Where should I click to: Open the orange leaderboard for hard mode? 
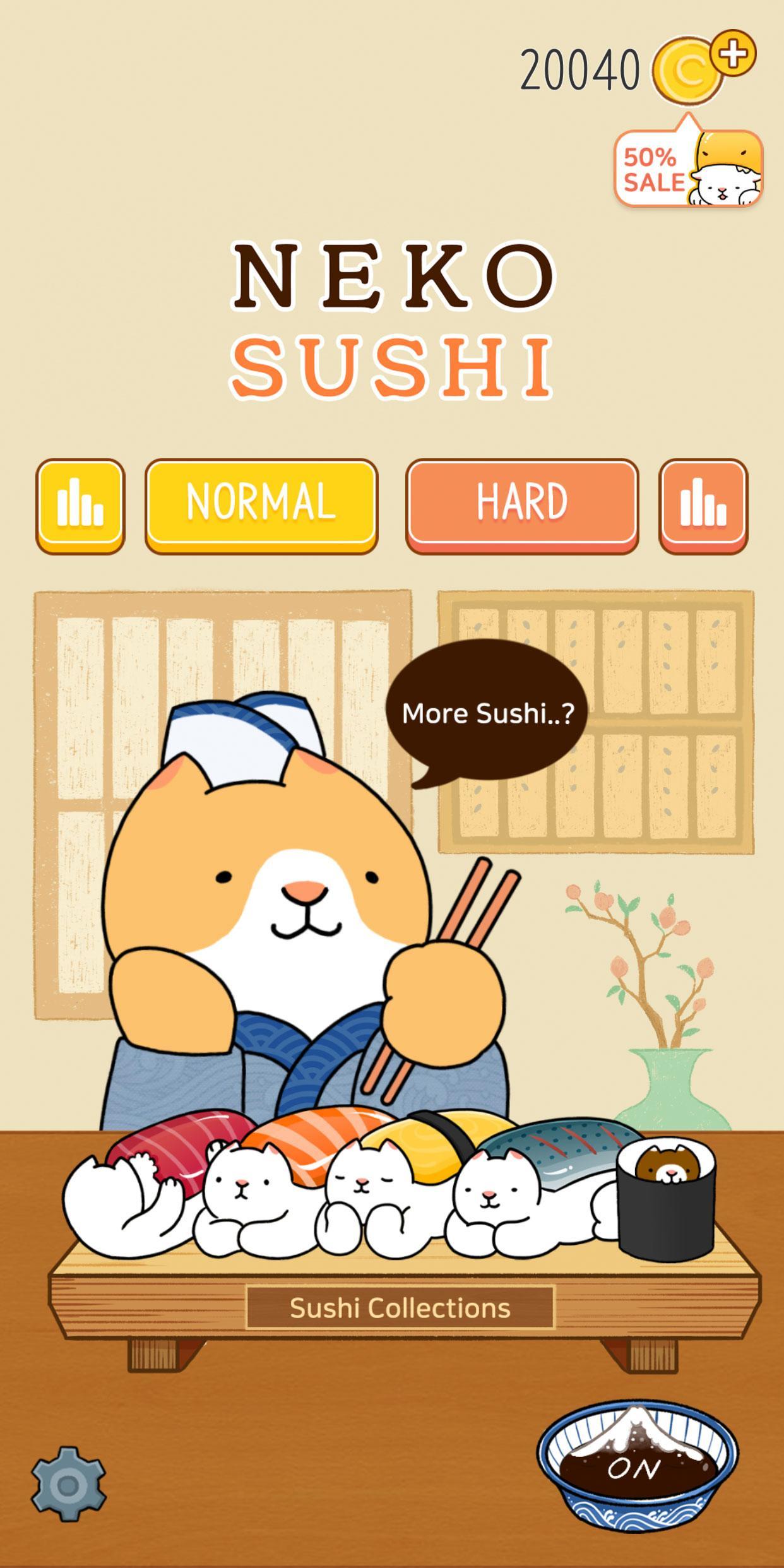(x=703, y=506)
